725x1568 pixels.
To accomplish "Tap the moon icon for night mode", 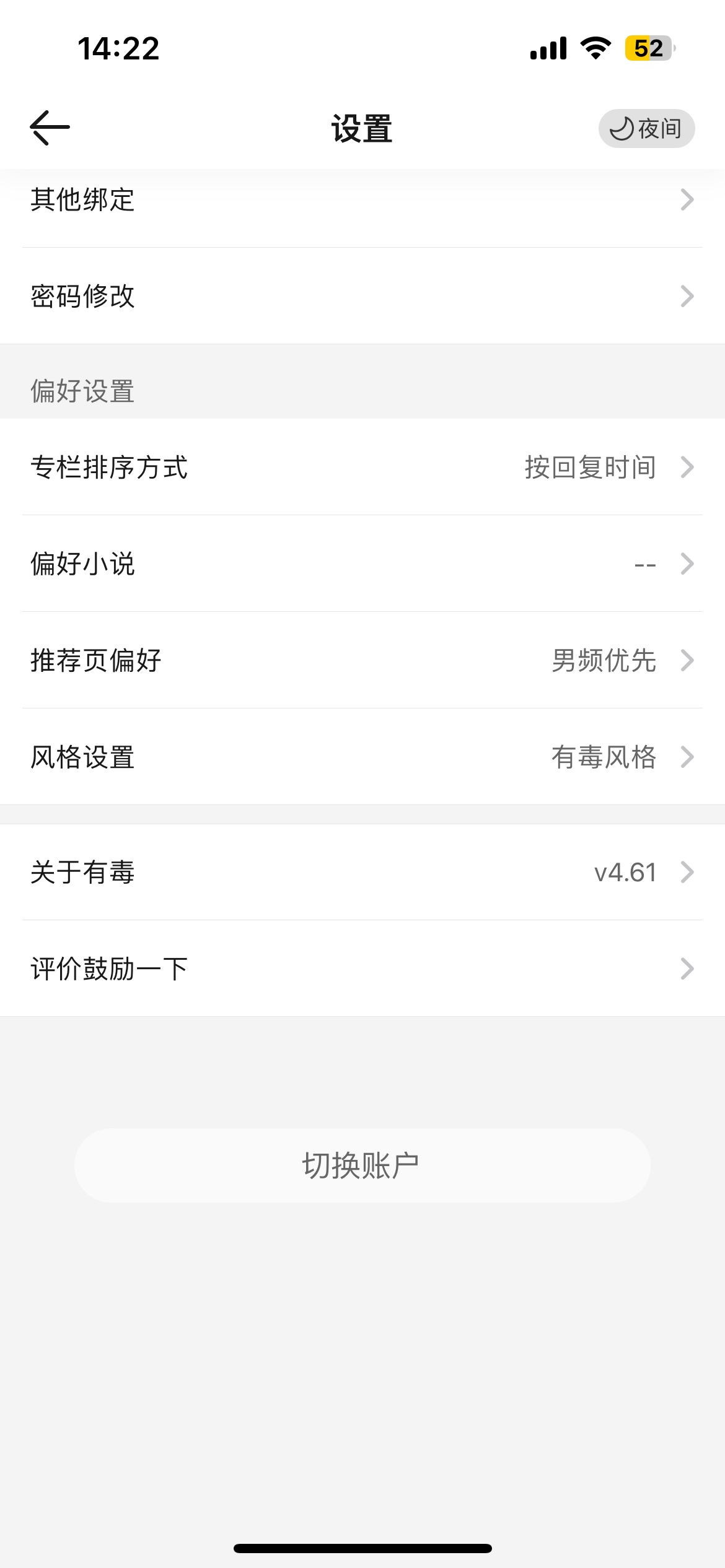I will (x=622, y=128).
